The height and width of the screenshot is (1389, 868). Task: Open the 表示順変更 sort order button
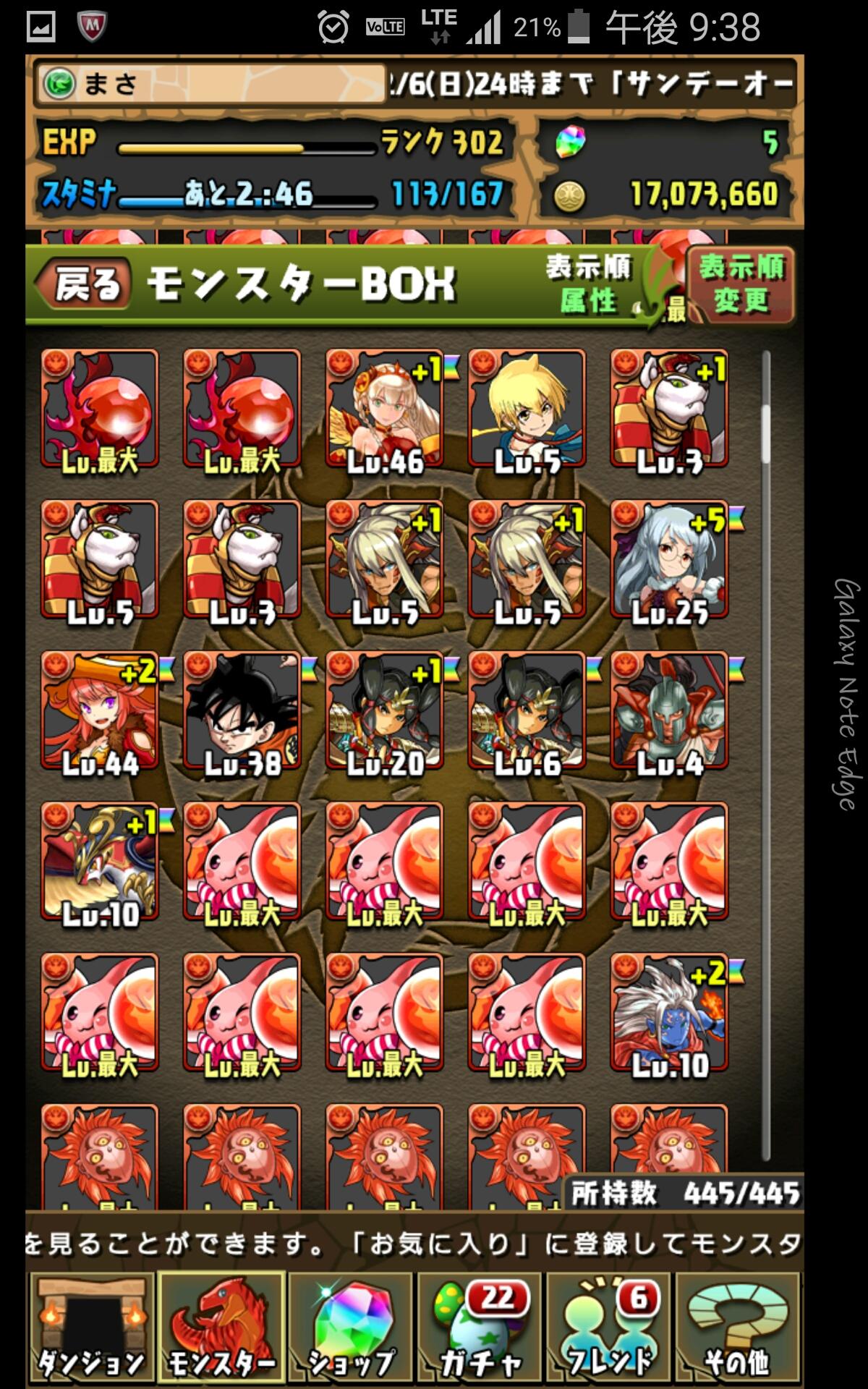coord(741,284)
